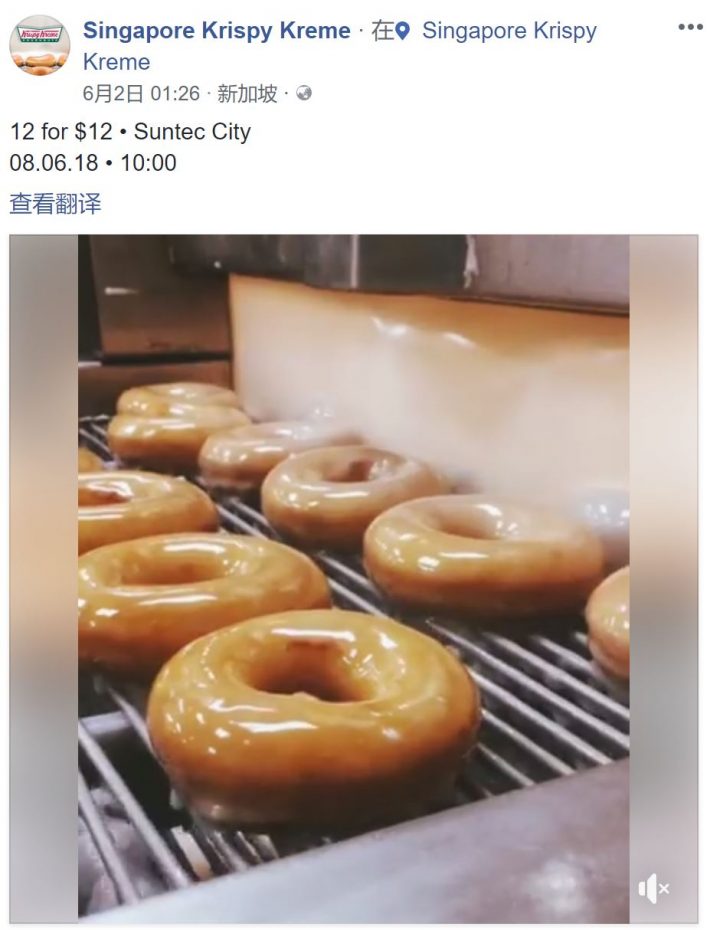The width and height of the screenshot is (710, 930).
Task: Open the tagged Singapore Krispy Kreme location
Action: pyautogui.click(x=508, y=31)
